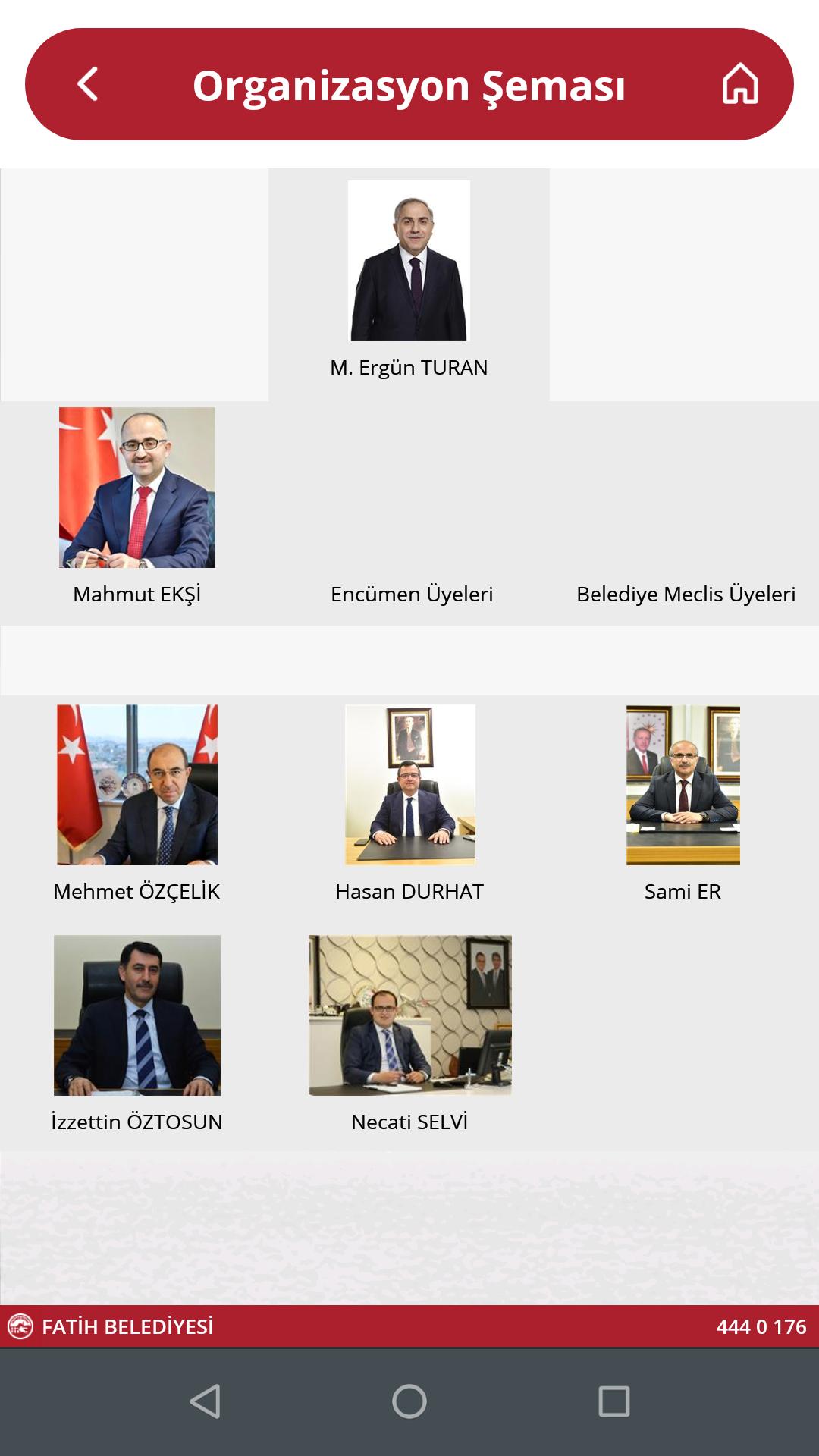Select the Mahmut EKŞİ name label

pyautogui.click(x=137, y=595)
